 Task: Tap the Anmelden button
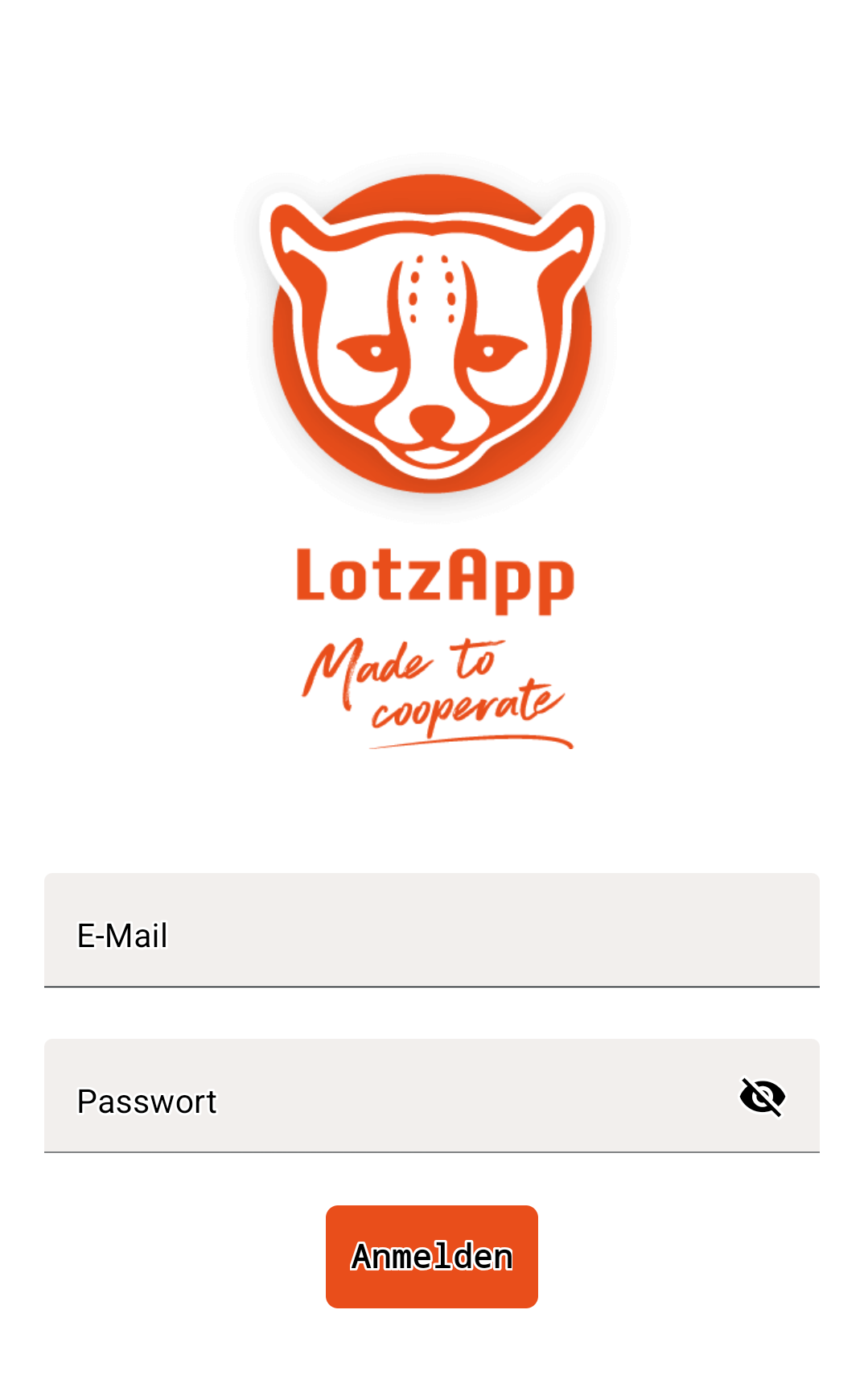[x=431, y=1256]
